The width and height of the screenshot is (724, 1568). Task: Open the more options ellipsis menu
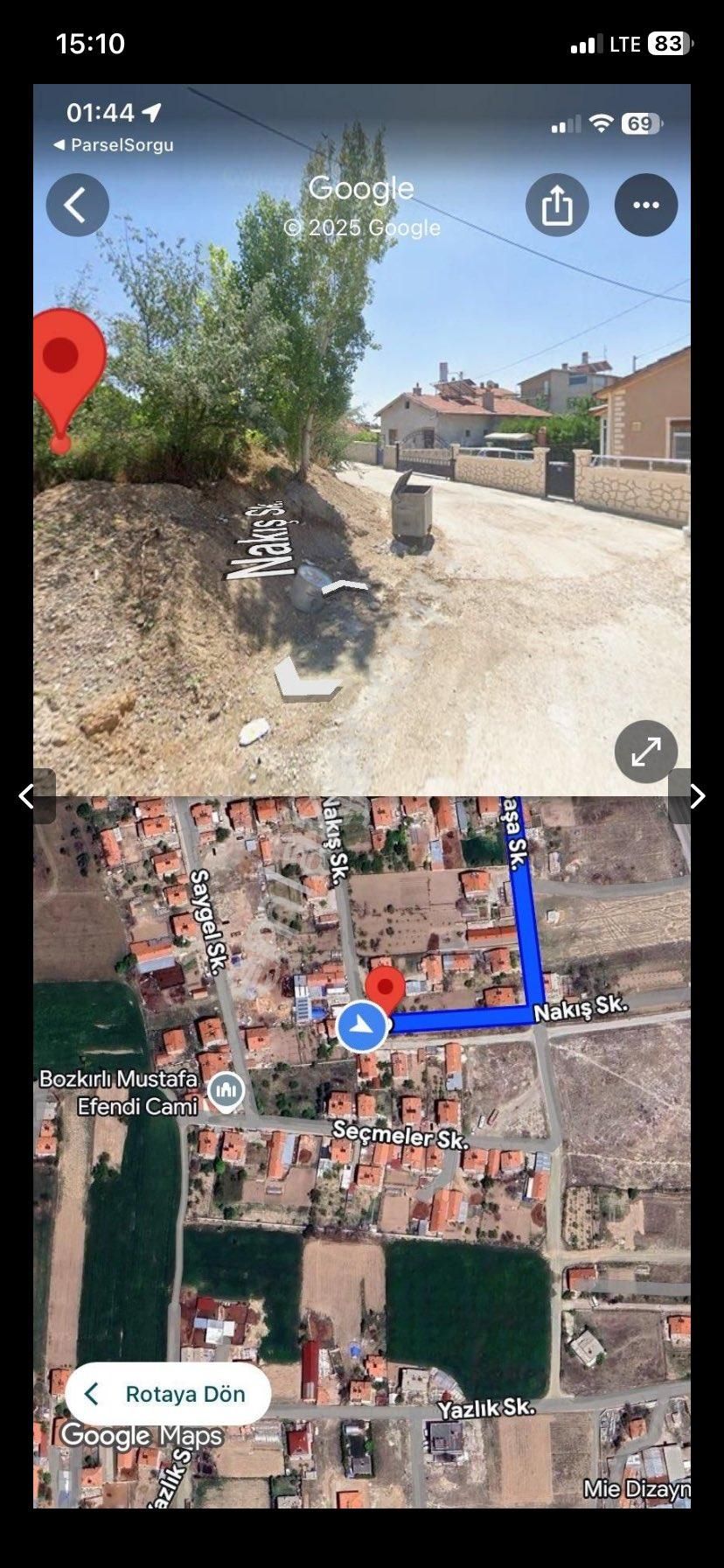tap(645, 204)
